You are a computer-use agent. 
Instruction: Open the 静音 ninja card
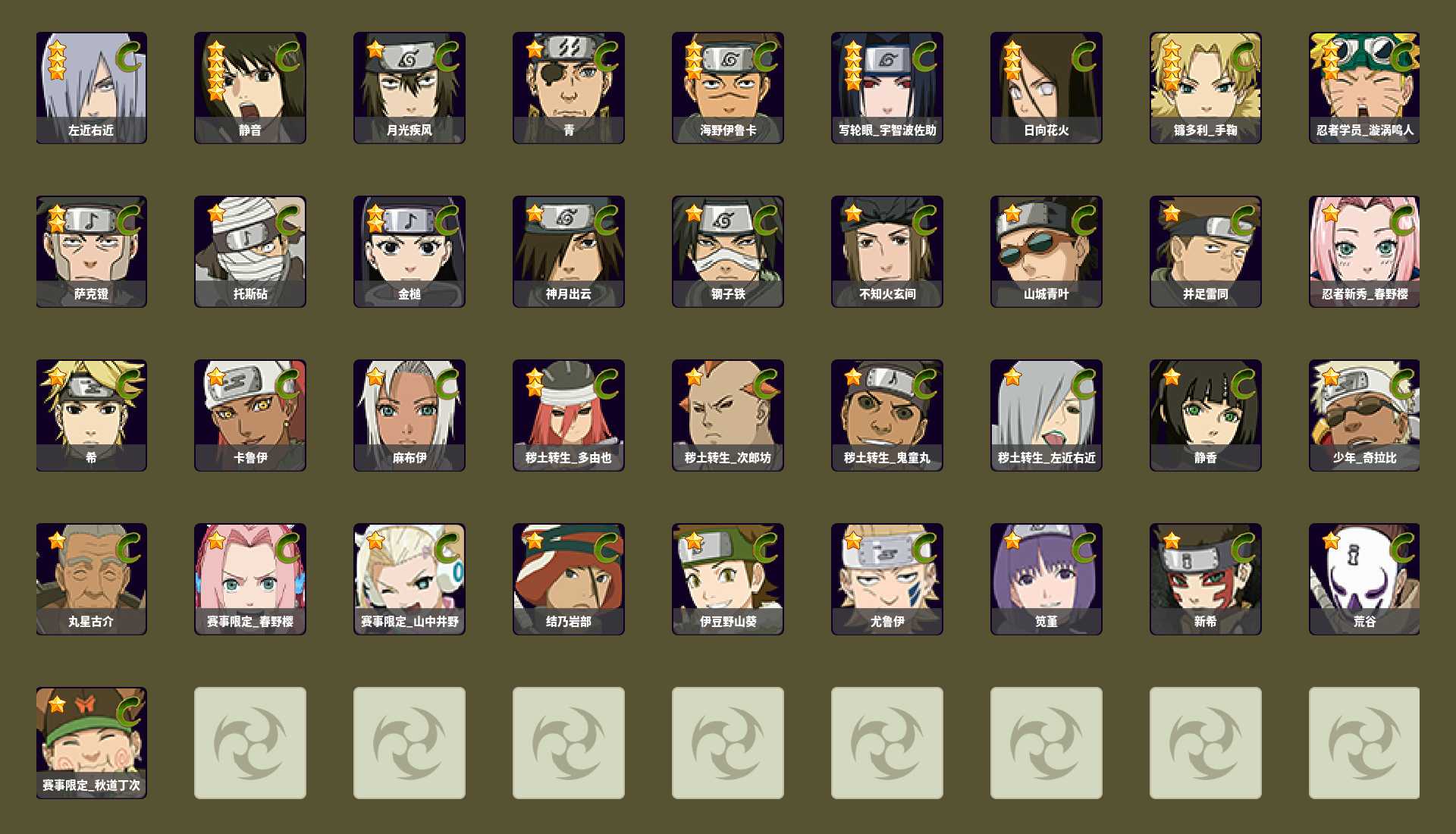pyautogui.click(x=250, y=87)
